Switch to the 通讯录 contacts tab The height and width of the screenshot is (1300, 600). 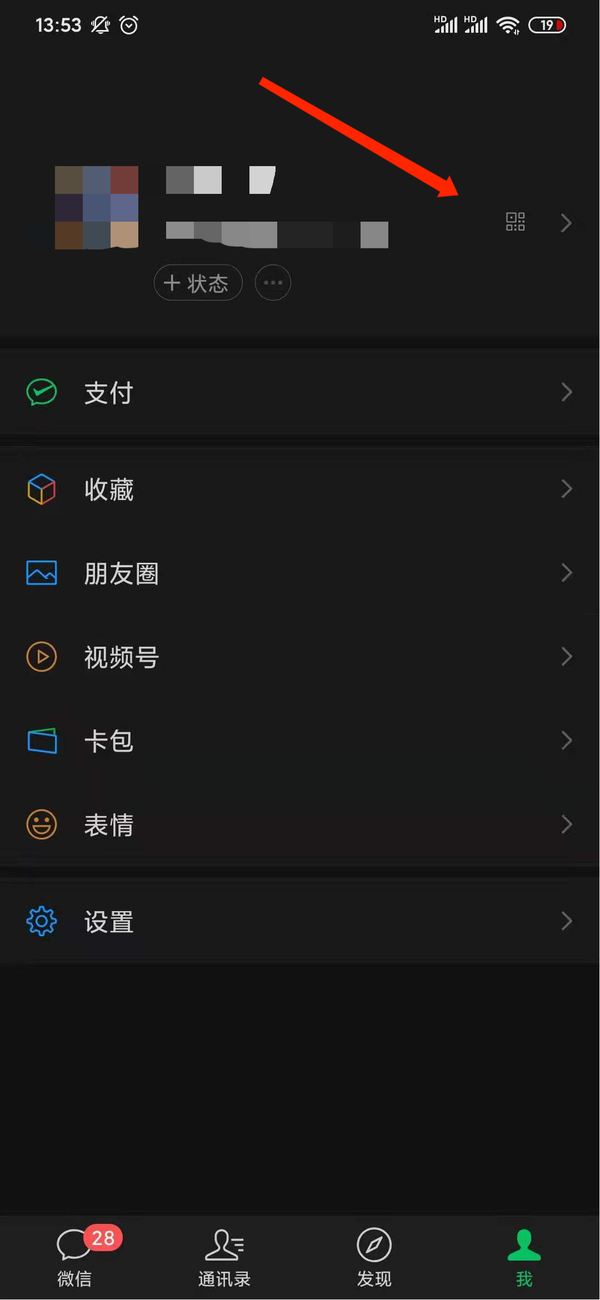pos(224,1256)
